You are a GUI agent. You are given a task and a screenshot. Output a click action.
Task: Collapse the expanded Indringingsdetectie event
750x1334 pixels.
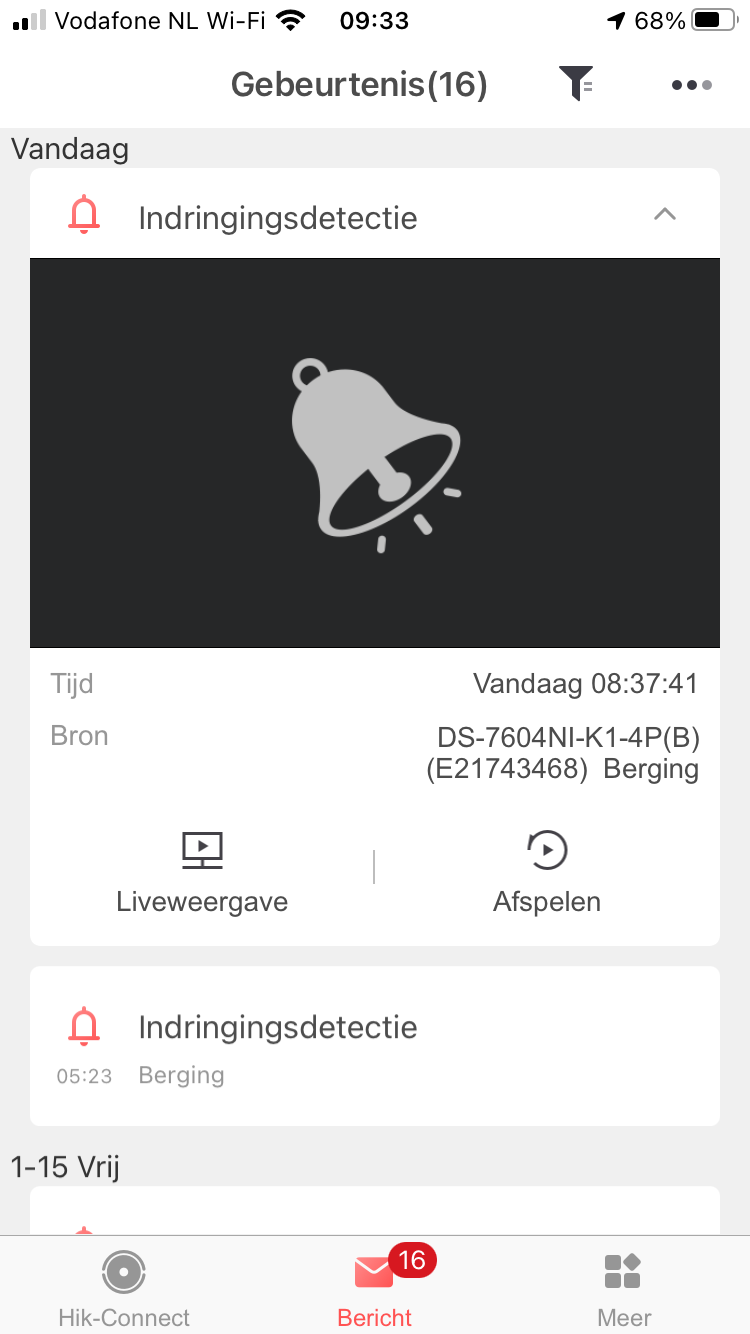tap(664, 214)
